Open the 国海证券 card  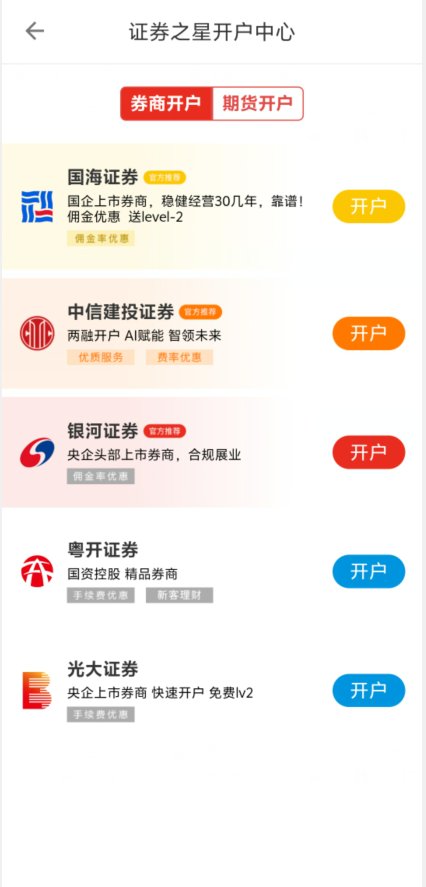(x=213, y=206)
